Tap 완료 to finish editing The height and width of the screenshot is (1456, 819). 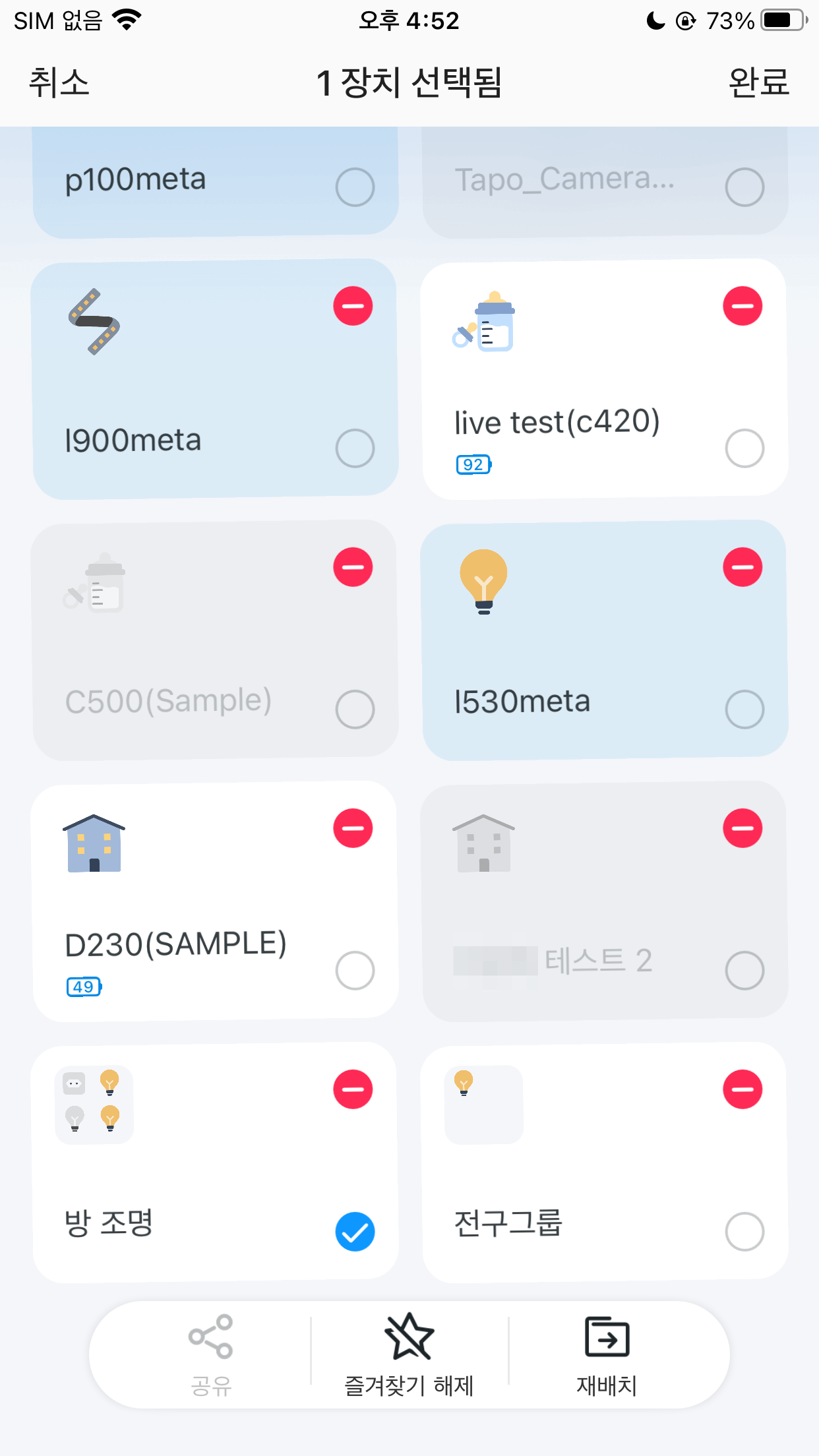(759, 82)
